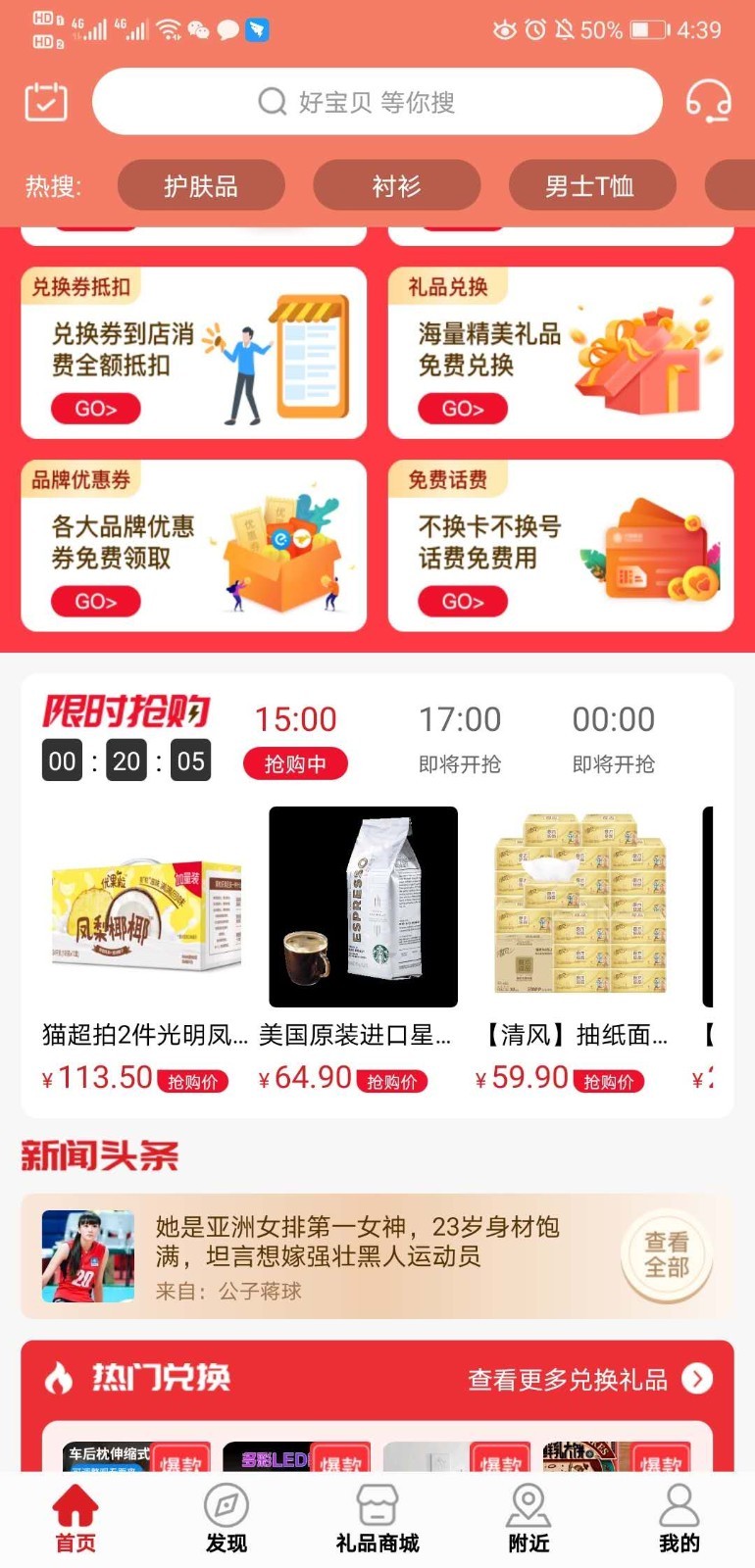The image size is (755, 1568).
Task: Select the 护肤品 hot search tag
Action: point(200,185)
